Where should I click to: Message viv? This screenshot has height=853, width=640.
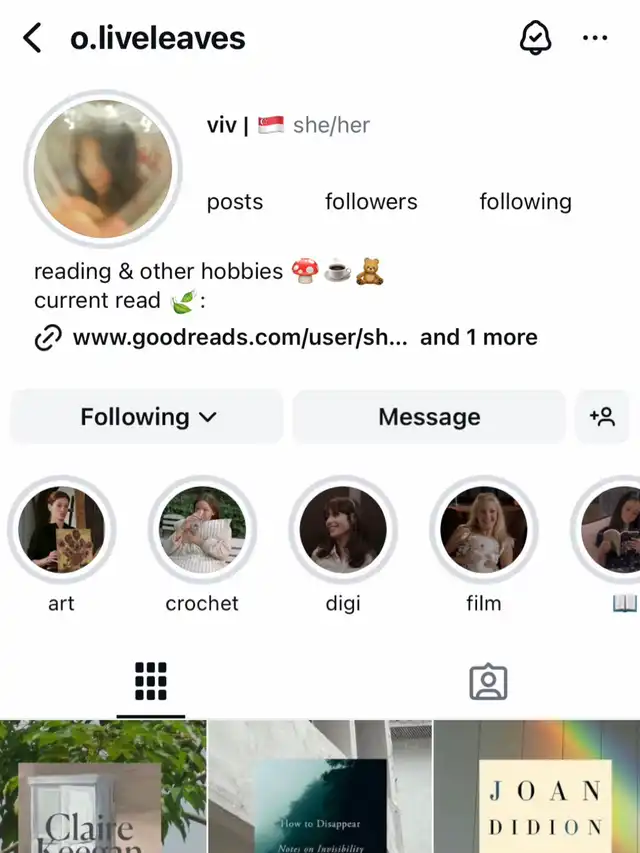coord(429,417)
